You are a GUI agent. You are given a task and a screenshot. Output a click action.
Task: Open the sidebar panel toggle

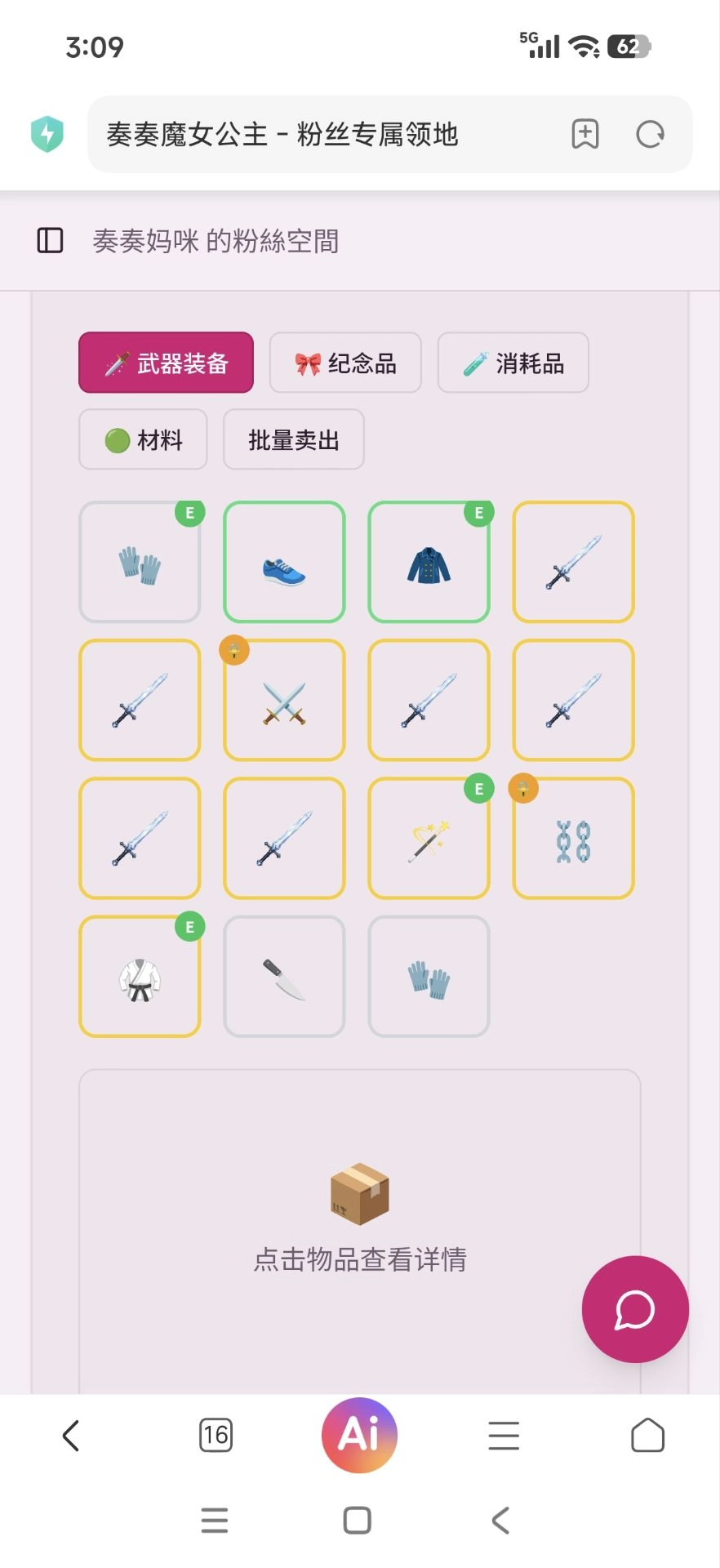click(50, 240)
